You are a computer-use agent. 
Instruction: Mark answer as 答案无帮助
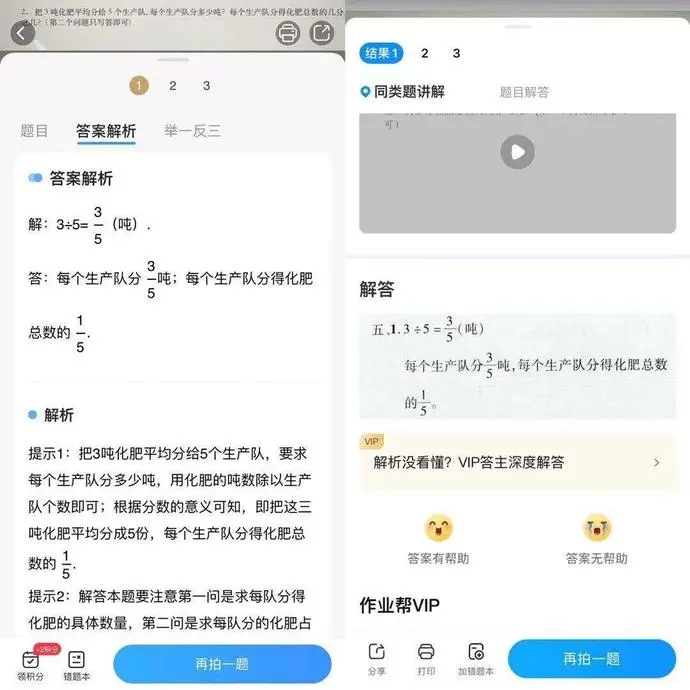pos(596,540)
